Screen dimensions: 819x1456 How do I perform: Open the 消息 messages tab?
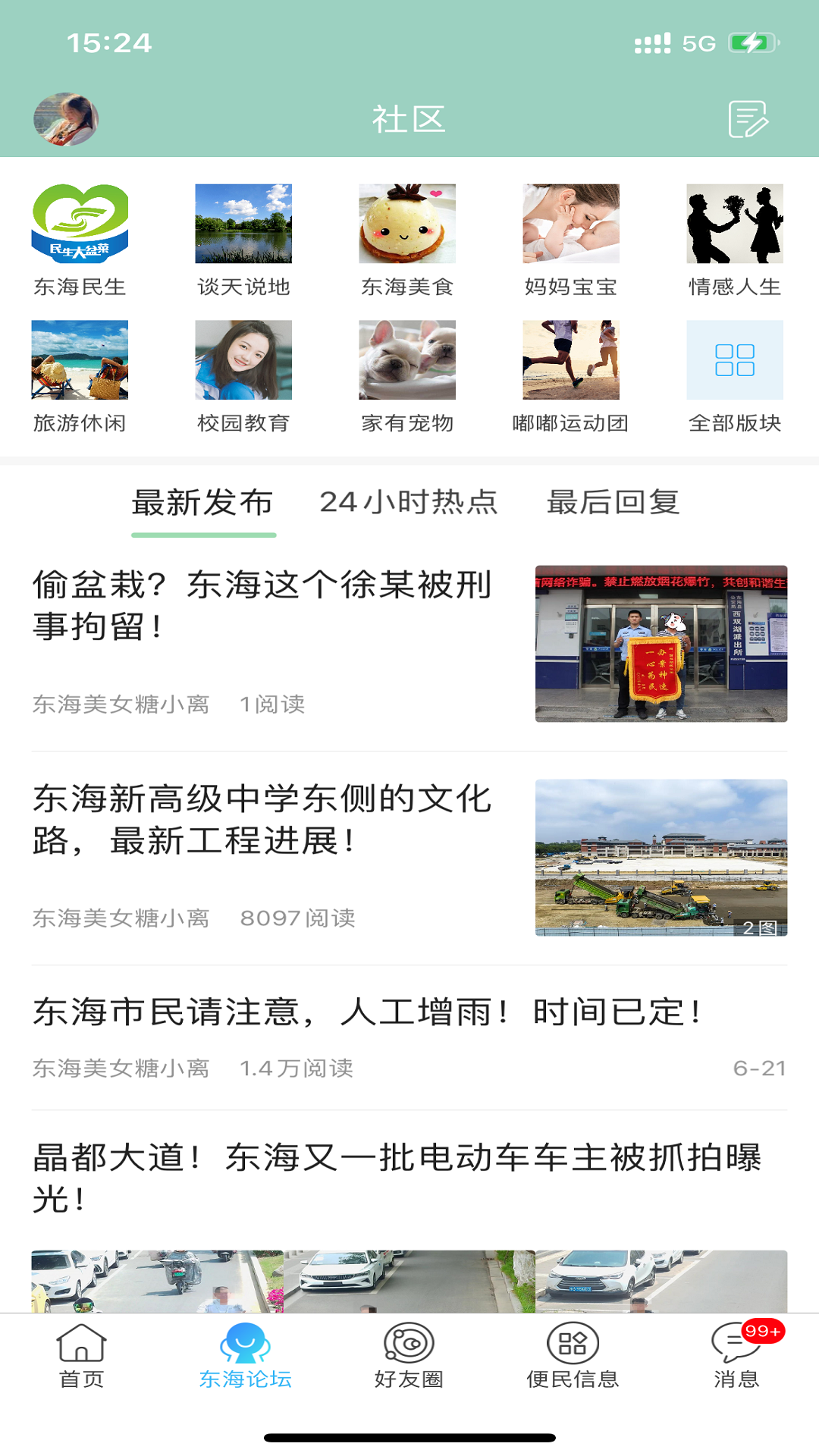[x=736, y=1356]
